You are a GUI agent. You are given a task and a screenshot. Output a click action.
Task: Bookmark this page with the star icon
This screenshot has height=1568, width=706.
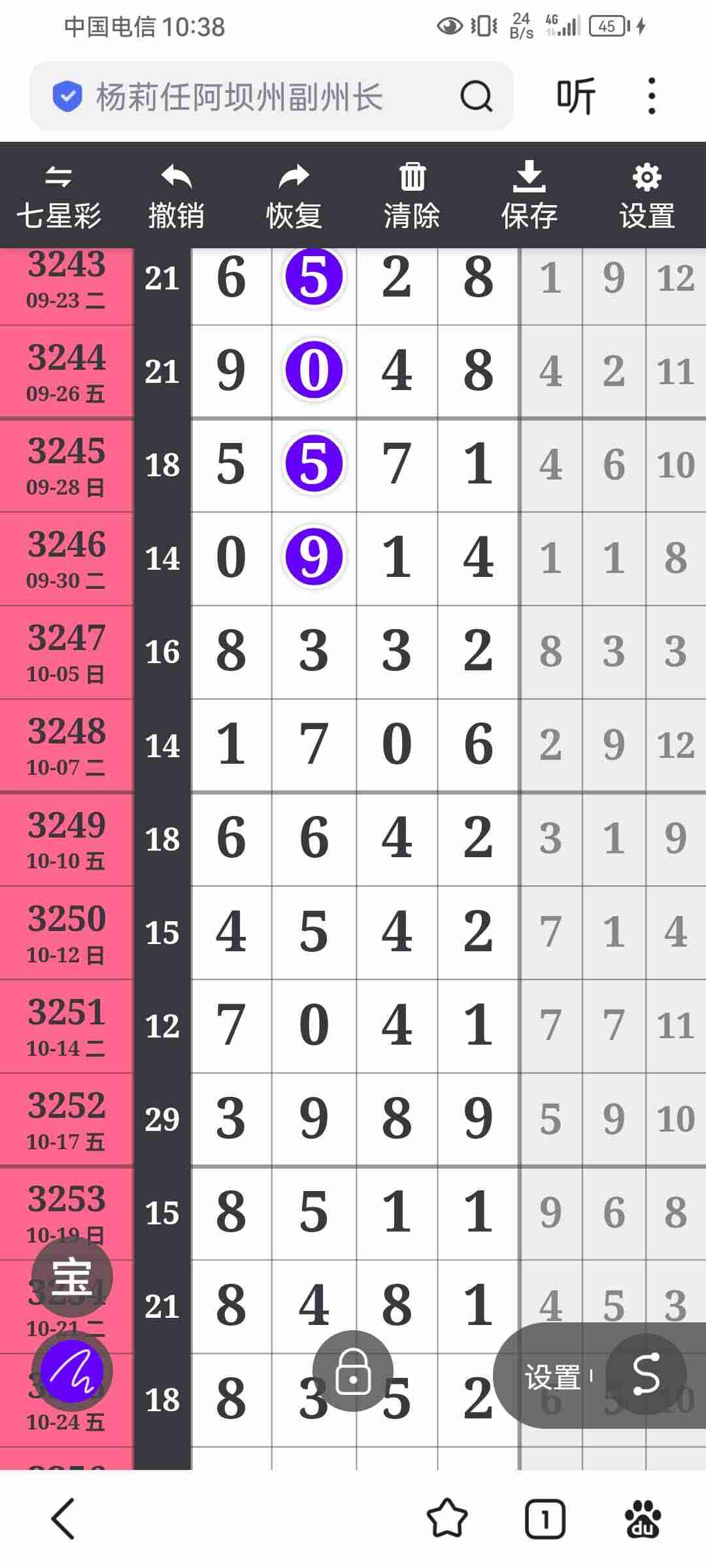pyautogui.click(x=447, y=1519)
